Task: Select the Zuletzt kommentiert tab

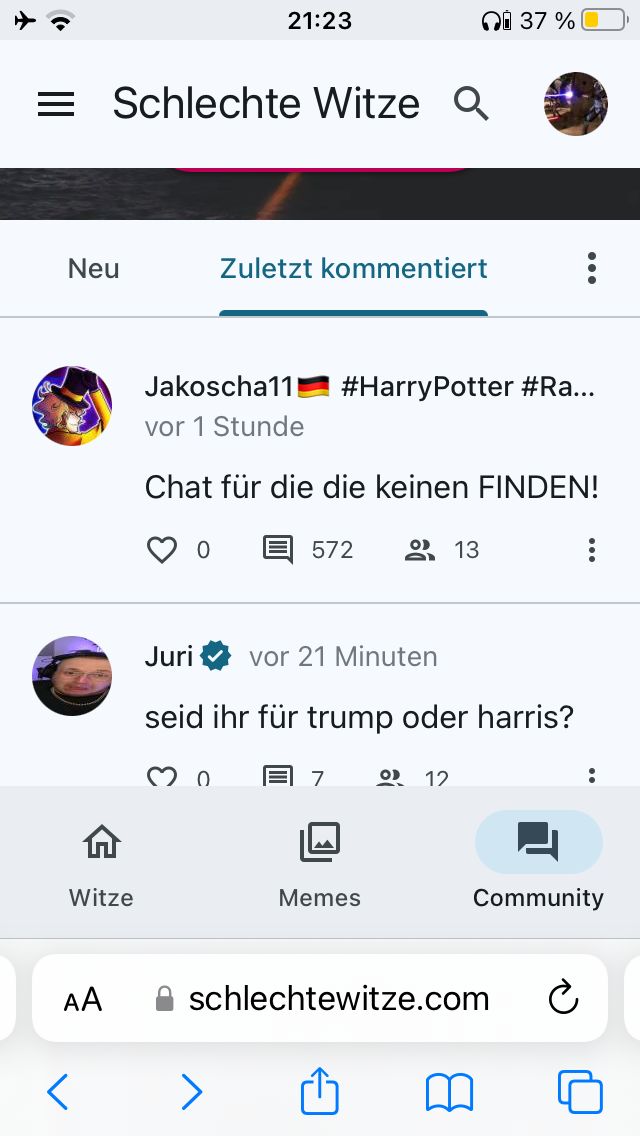Action: tap(354, 268)
